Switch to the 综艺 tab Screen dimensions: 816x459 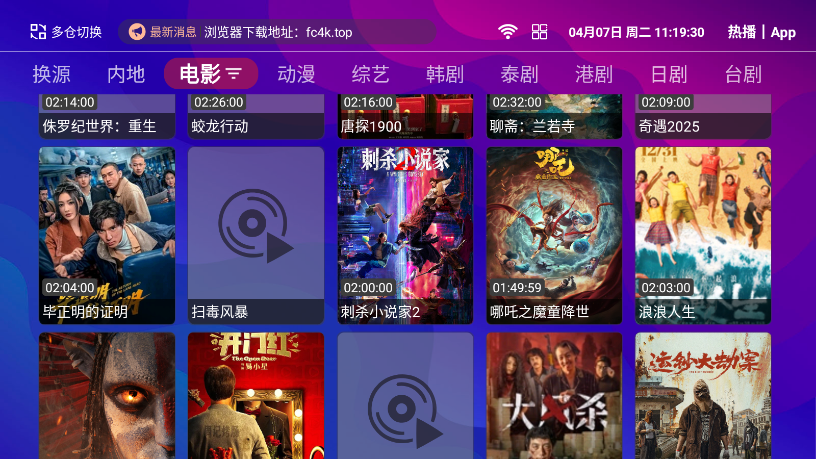point(371,74)
